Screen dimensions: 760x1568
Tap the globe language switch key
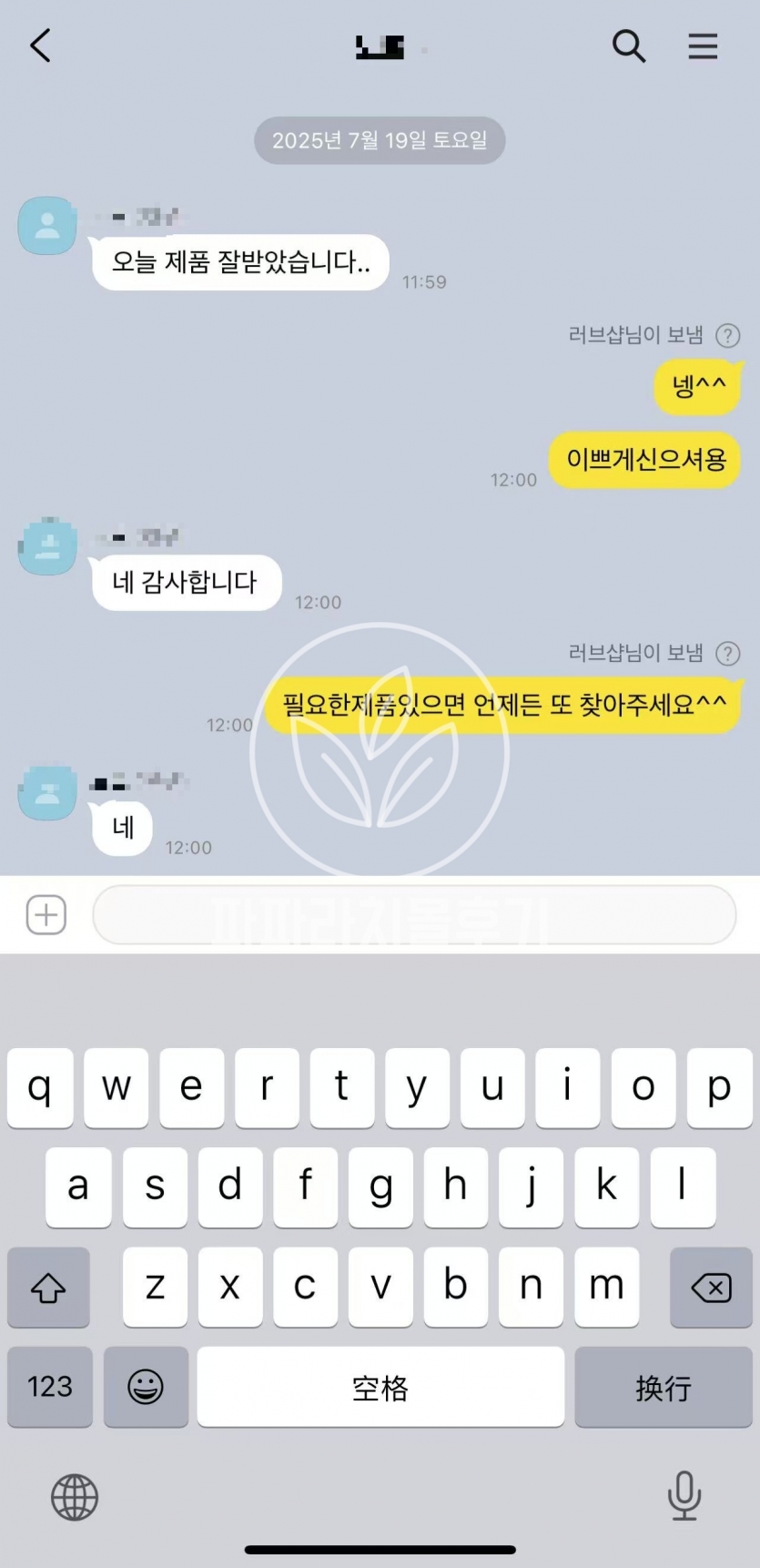[75, 1497]
